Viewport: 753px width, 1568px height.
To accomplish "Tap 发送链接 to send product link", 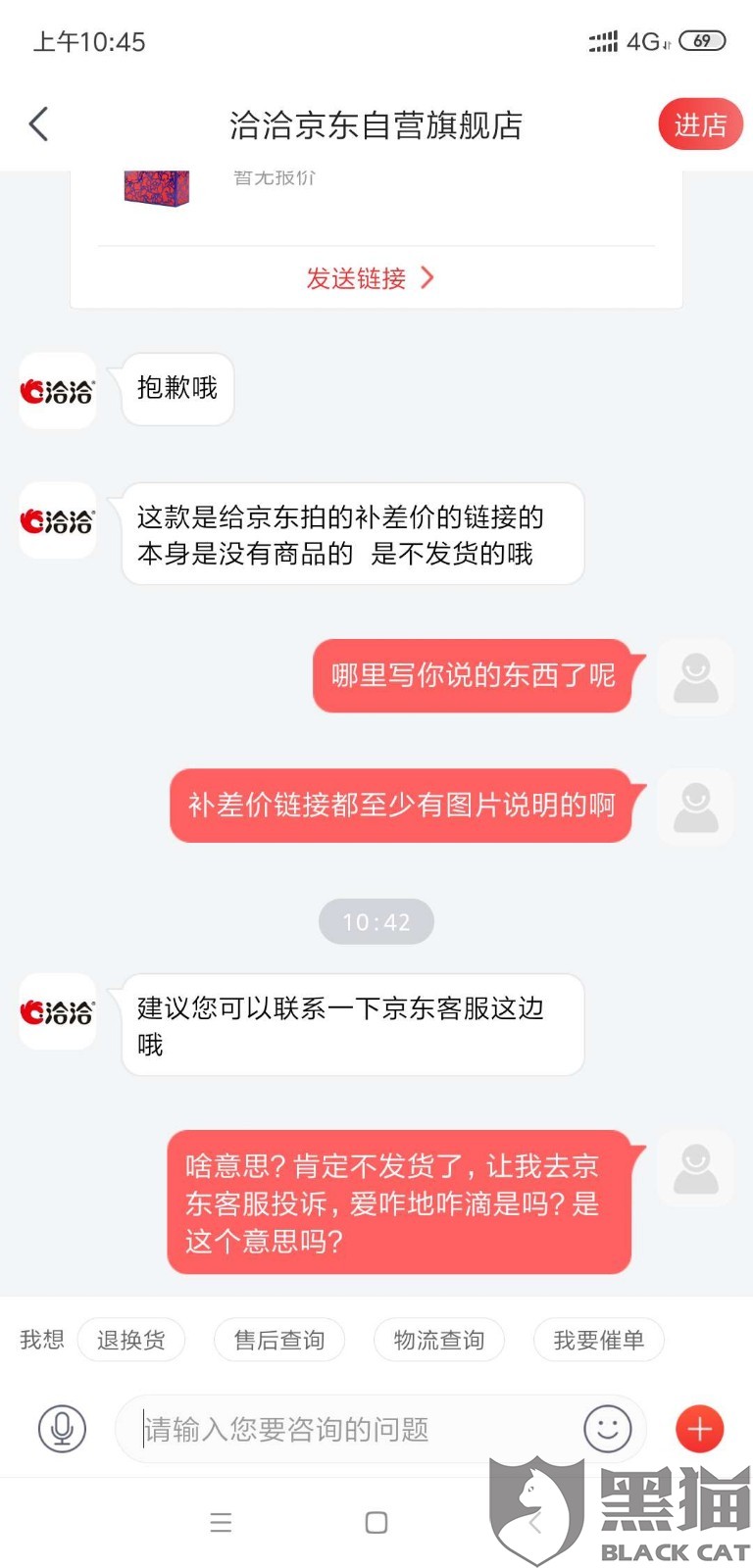I will click(370, 278).
